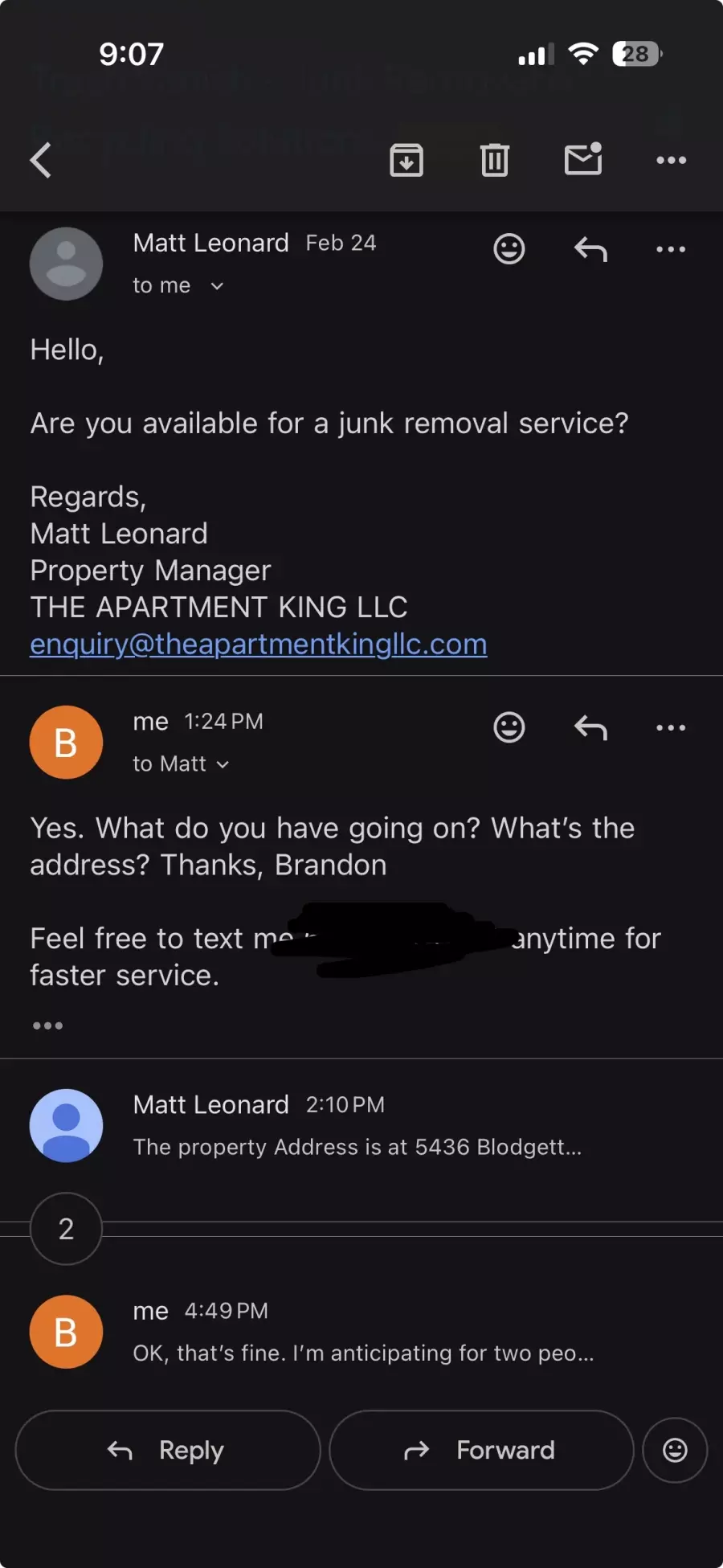Tap reply arrow on the 1:24 PM message
The height and width of the screenshot is (1568, 723).
coord(590,727)
